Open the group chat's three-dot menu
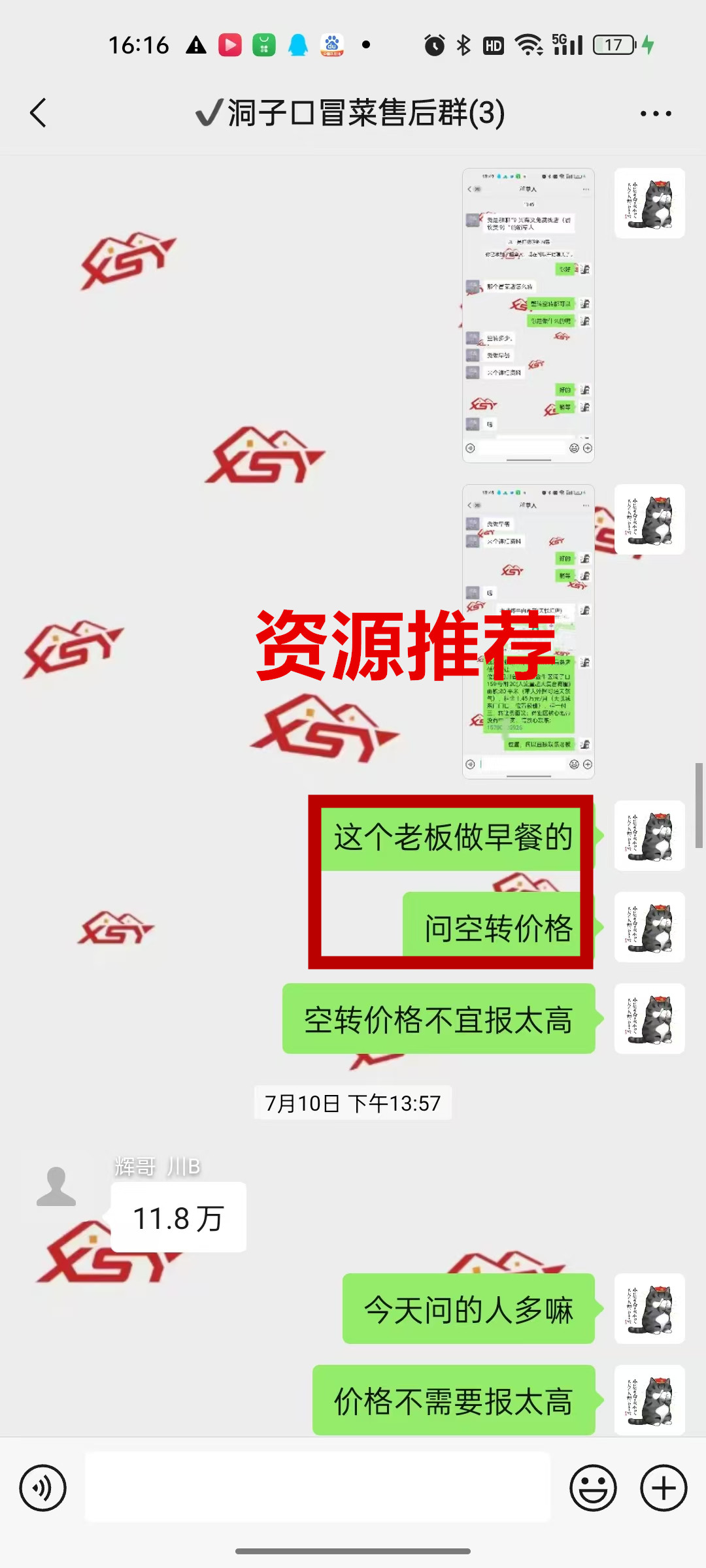The height and width of the screenshot is (1568, 706). (x=656, y=114)
